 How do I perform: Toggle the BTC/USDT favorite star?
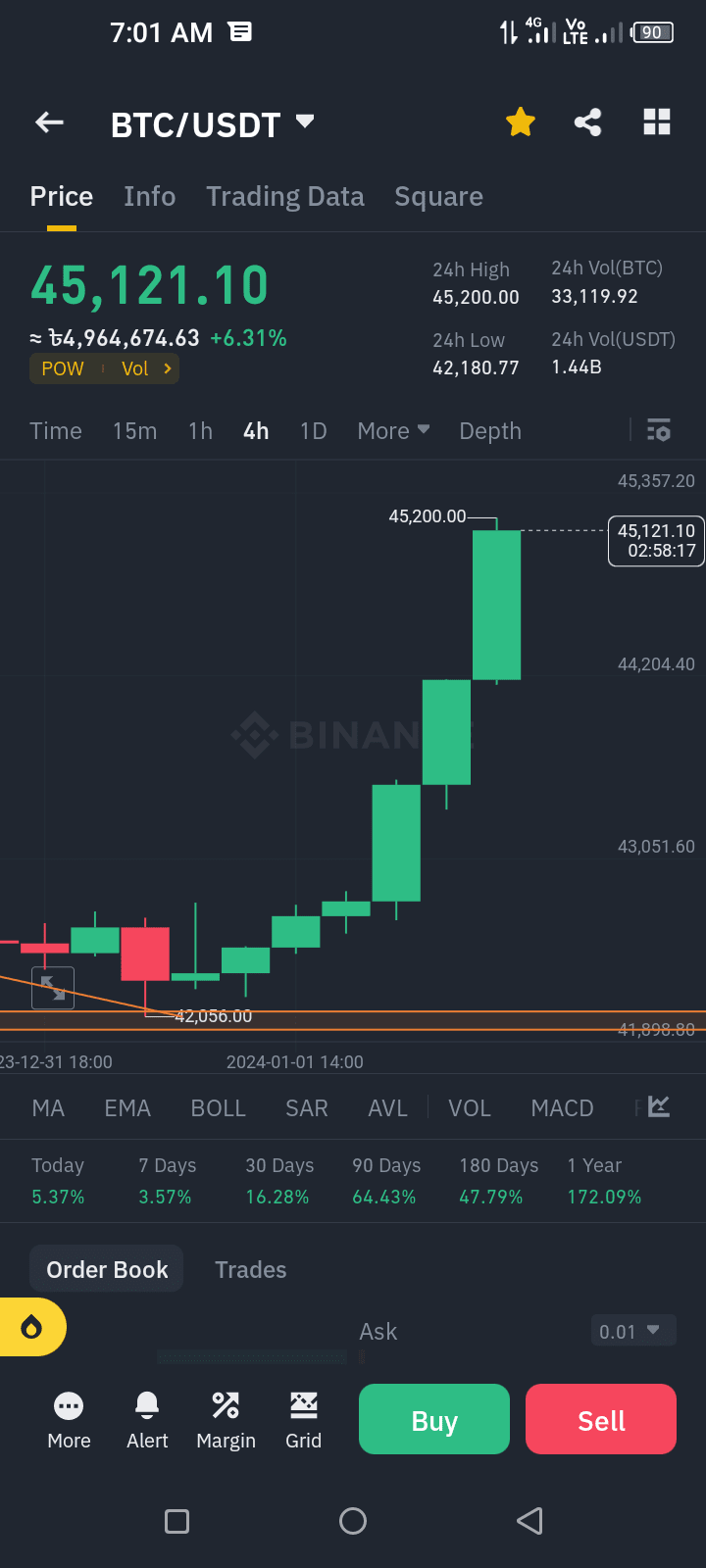(x=520, y=122)
